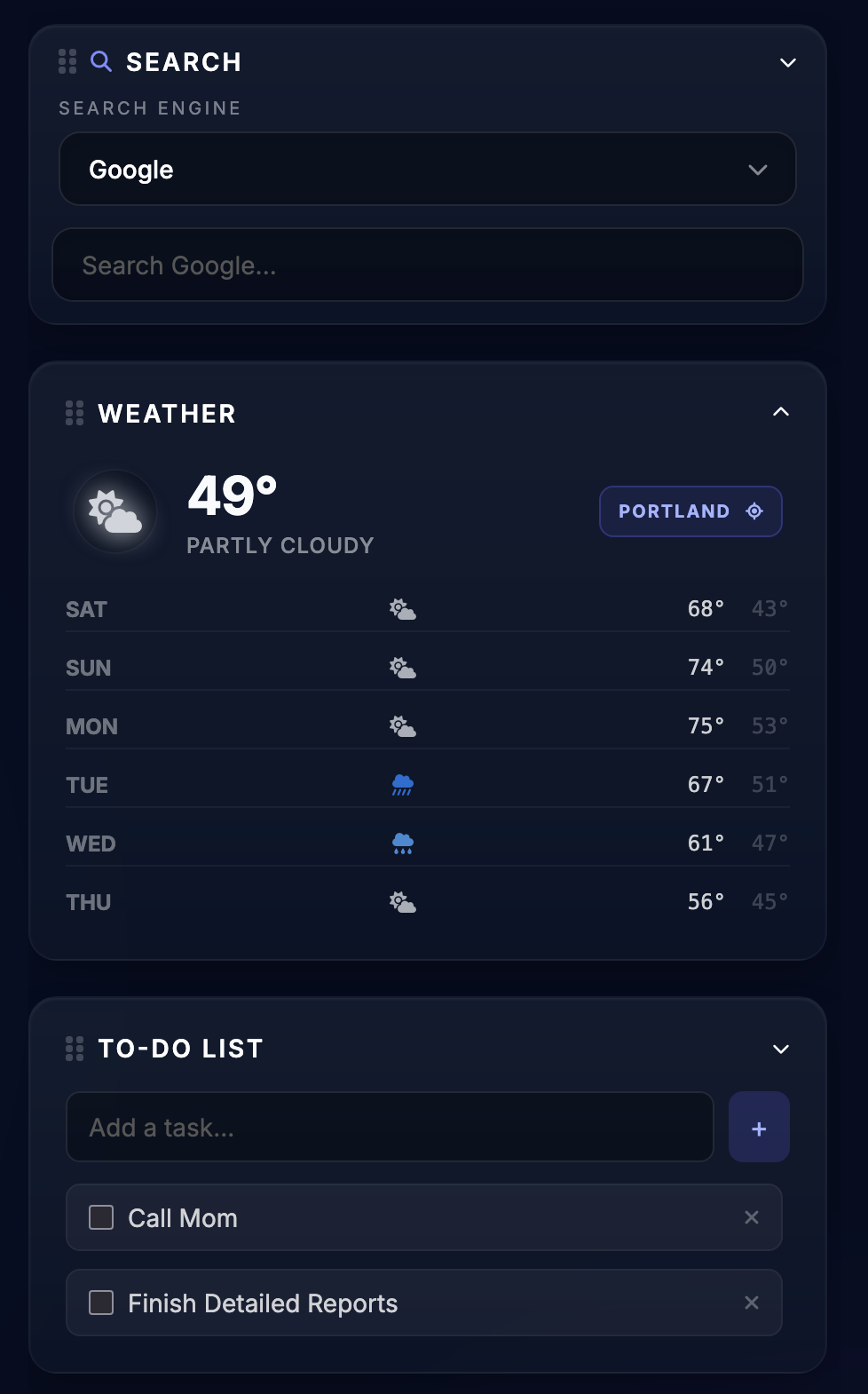Click the magnifying glass icon beside SEARCH
868x1394 pixels.
[100, 61]
